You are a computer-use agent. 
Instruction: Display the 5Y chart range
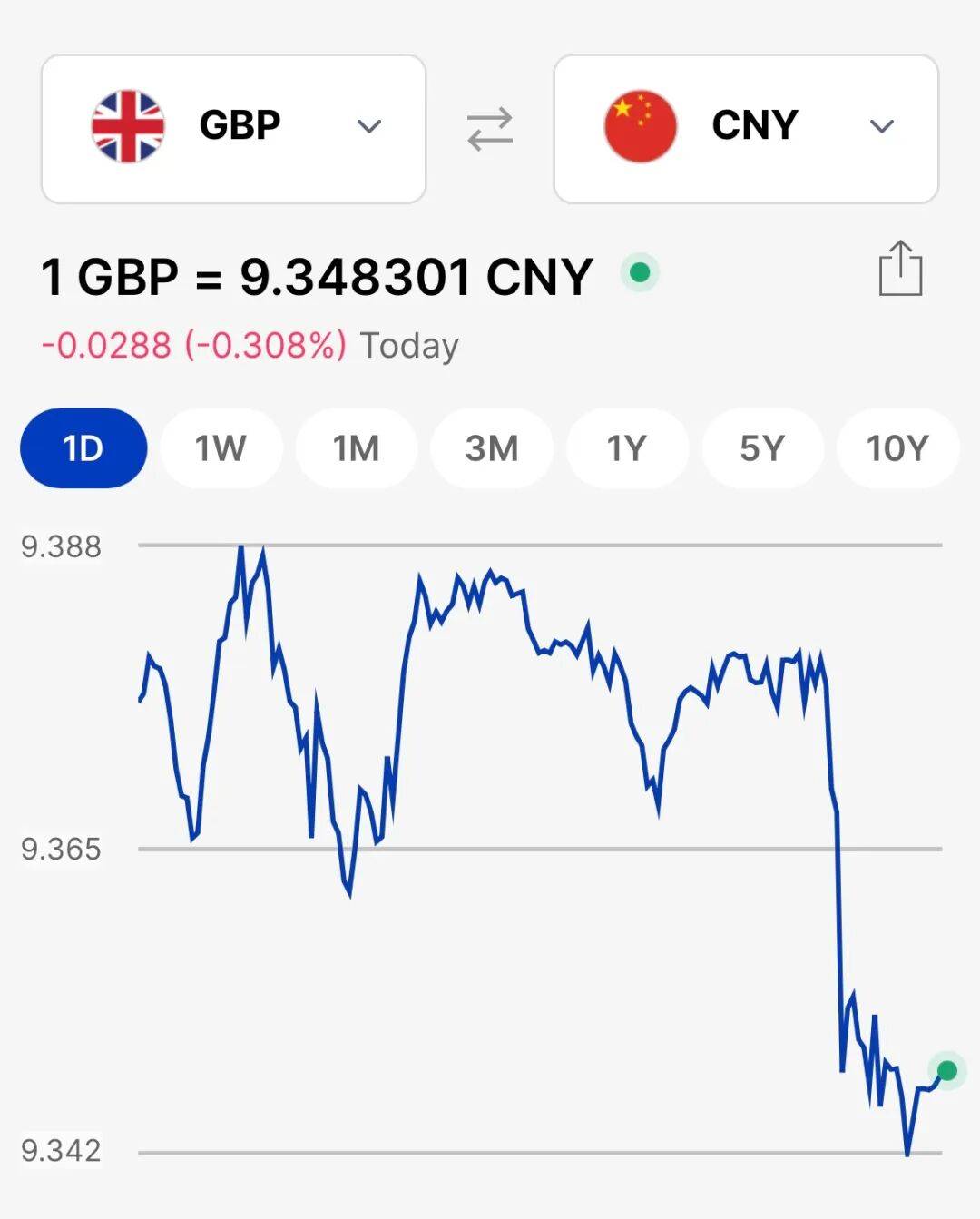point(762,447)
